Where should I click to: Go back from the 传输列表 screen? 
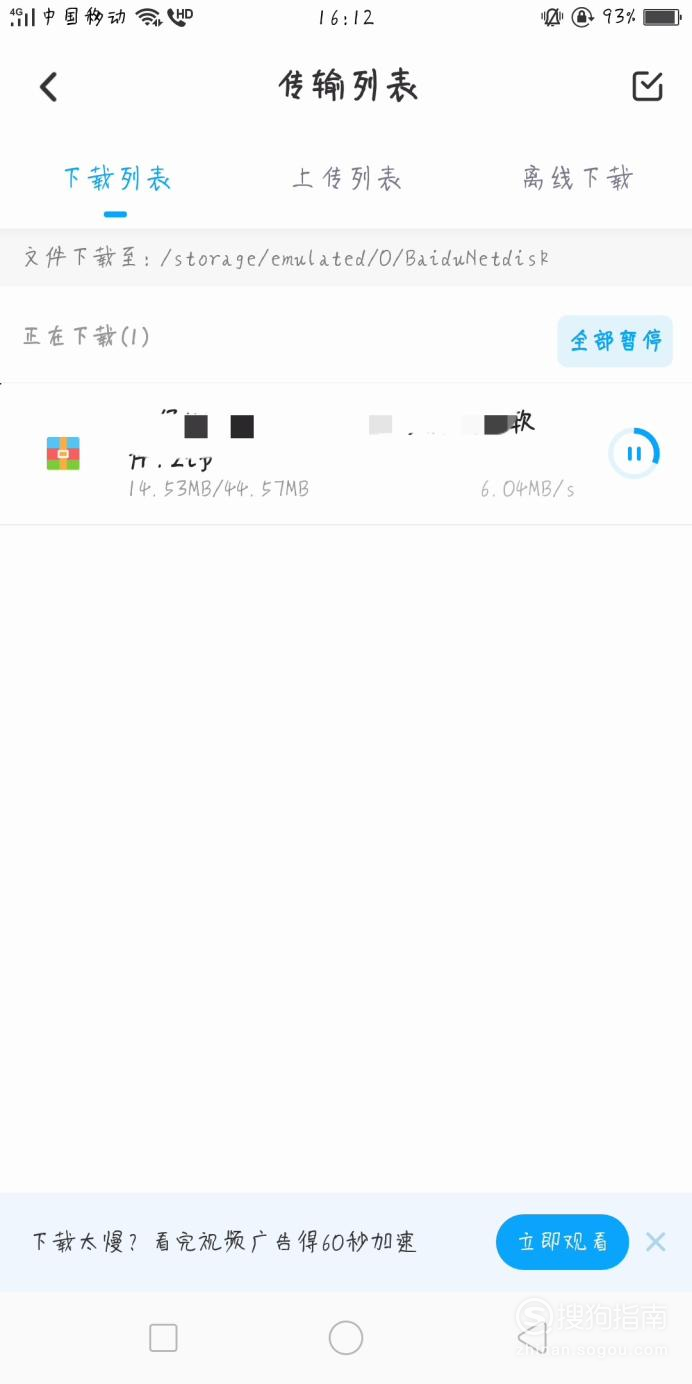click(x=48, y=87)
